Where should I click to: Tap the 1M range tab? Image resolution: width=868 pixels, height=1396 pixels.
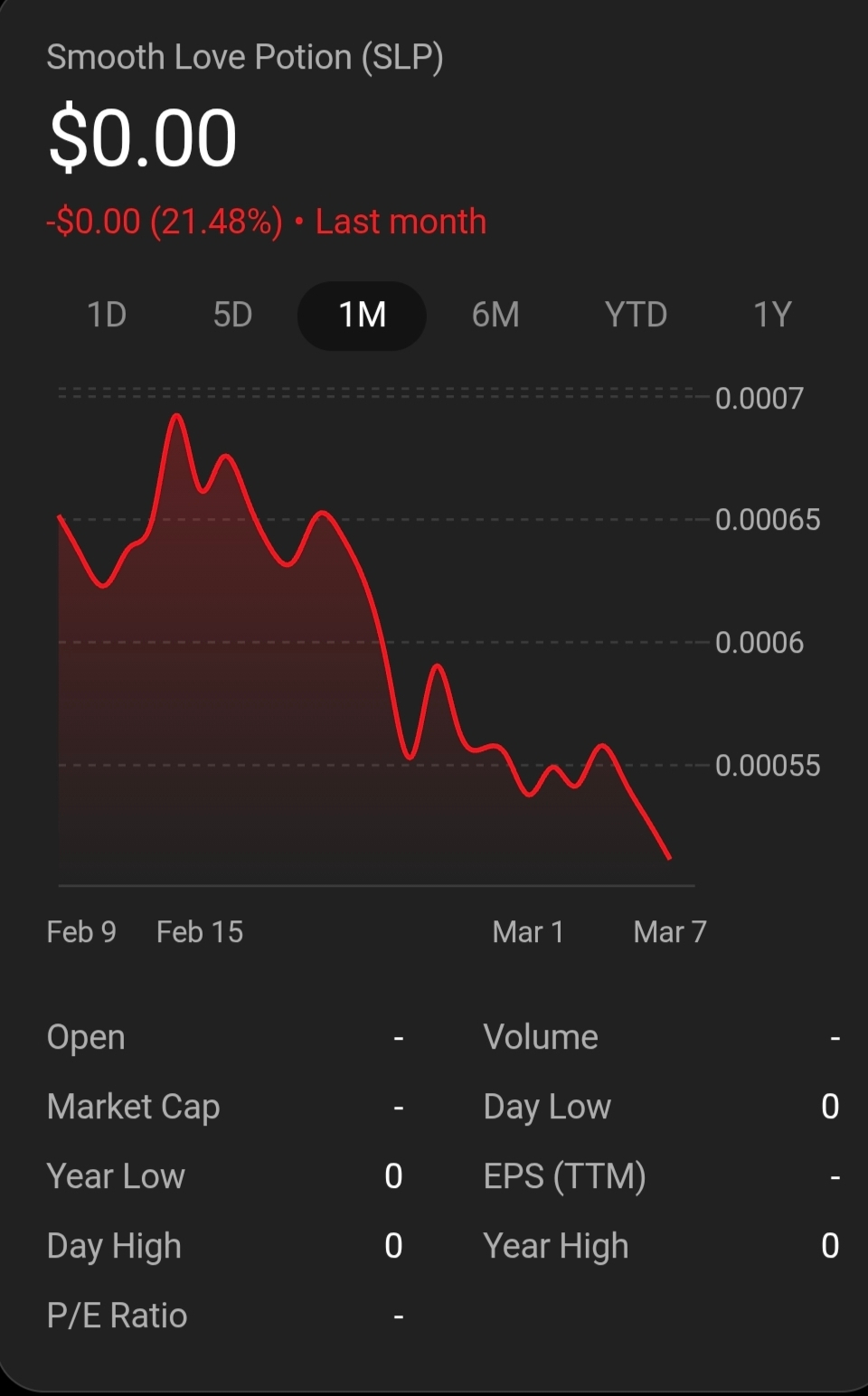pyautogui.click(x=362, y=316)
